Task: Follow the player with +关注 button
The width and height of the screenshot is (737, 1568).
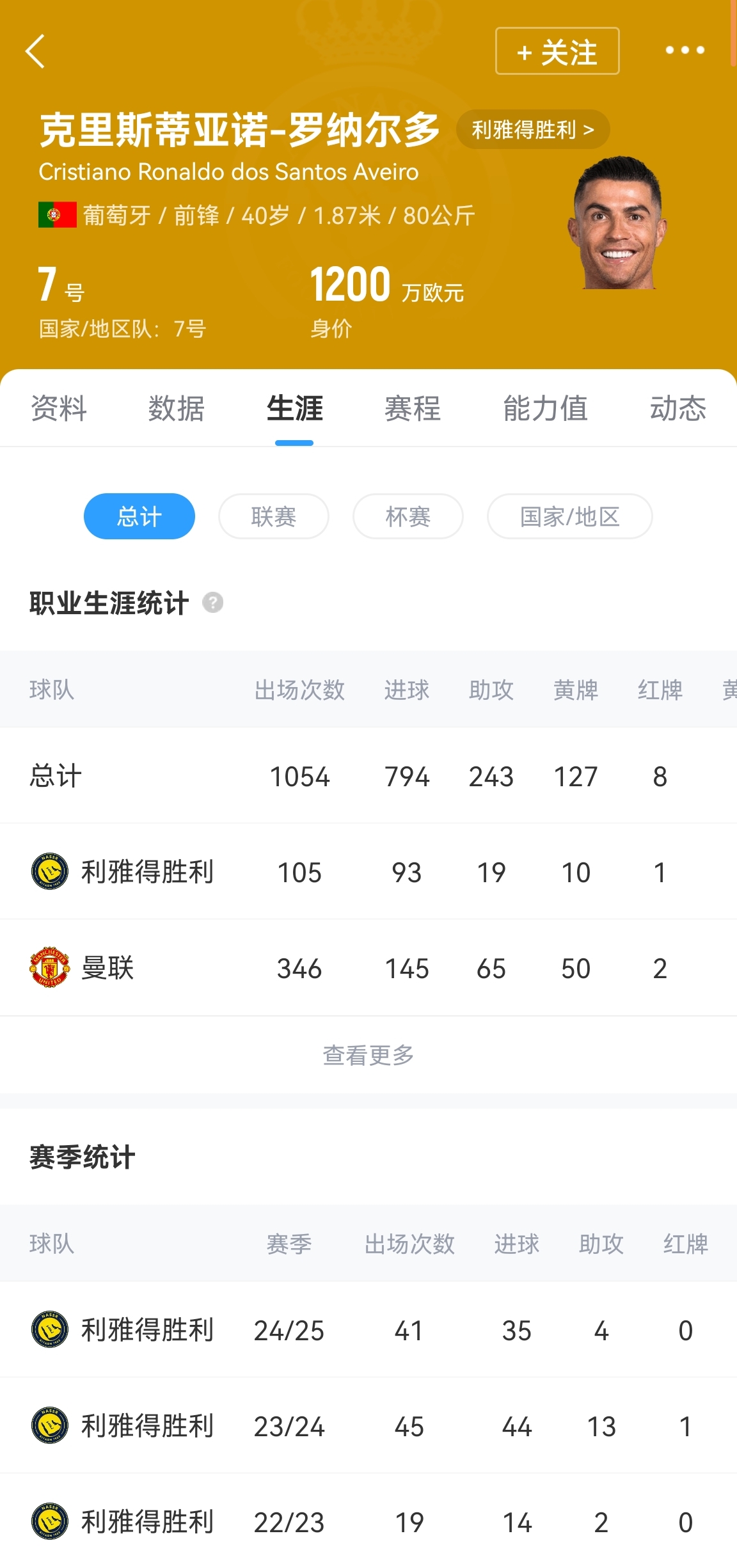Action: [557, 51]
